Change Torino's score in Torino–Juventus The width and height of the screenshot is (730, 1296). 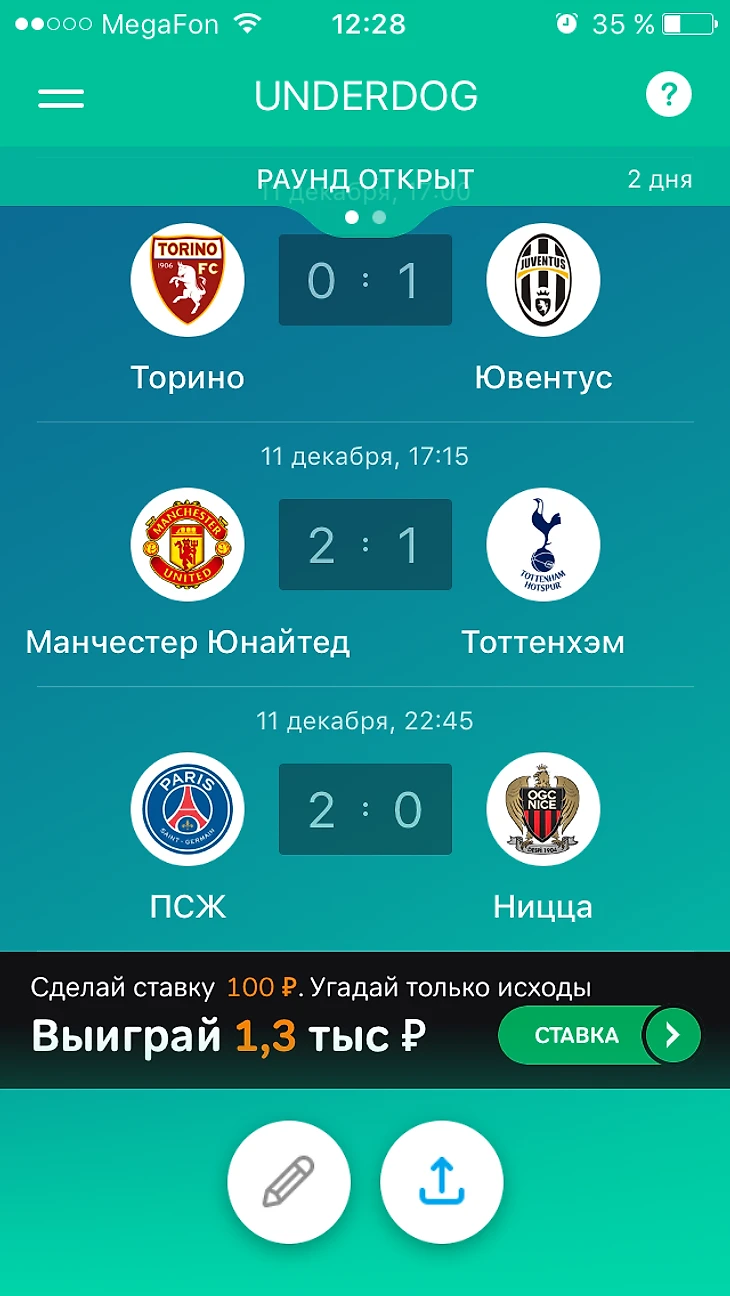click(x=321, y=281)
